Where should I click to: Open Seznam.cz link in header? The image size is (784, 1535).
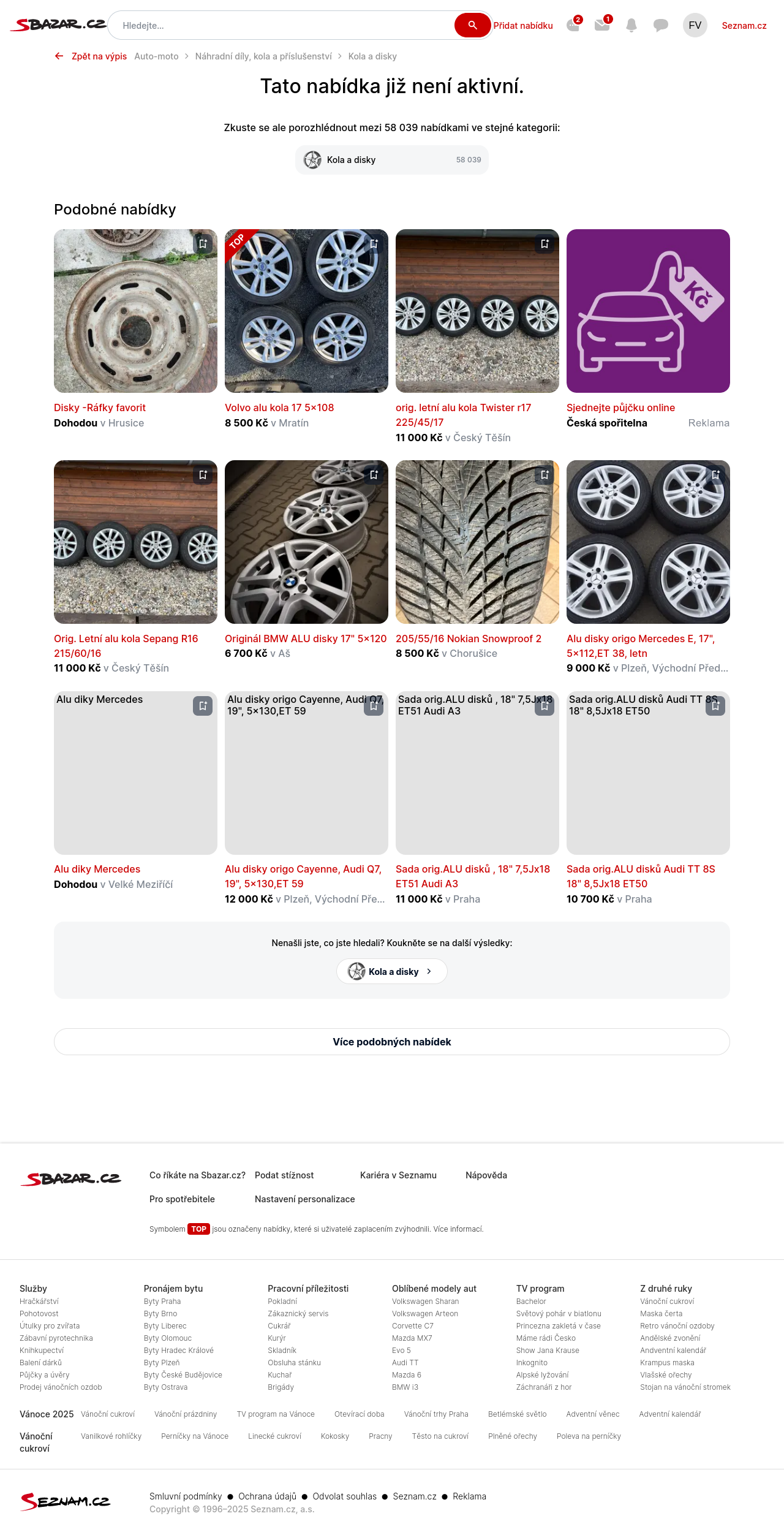[744, 26]
